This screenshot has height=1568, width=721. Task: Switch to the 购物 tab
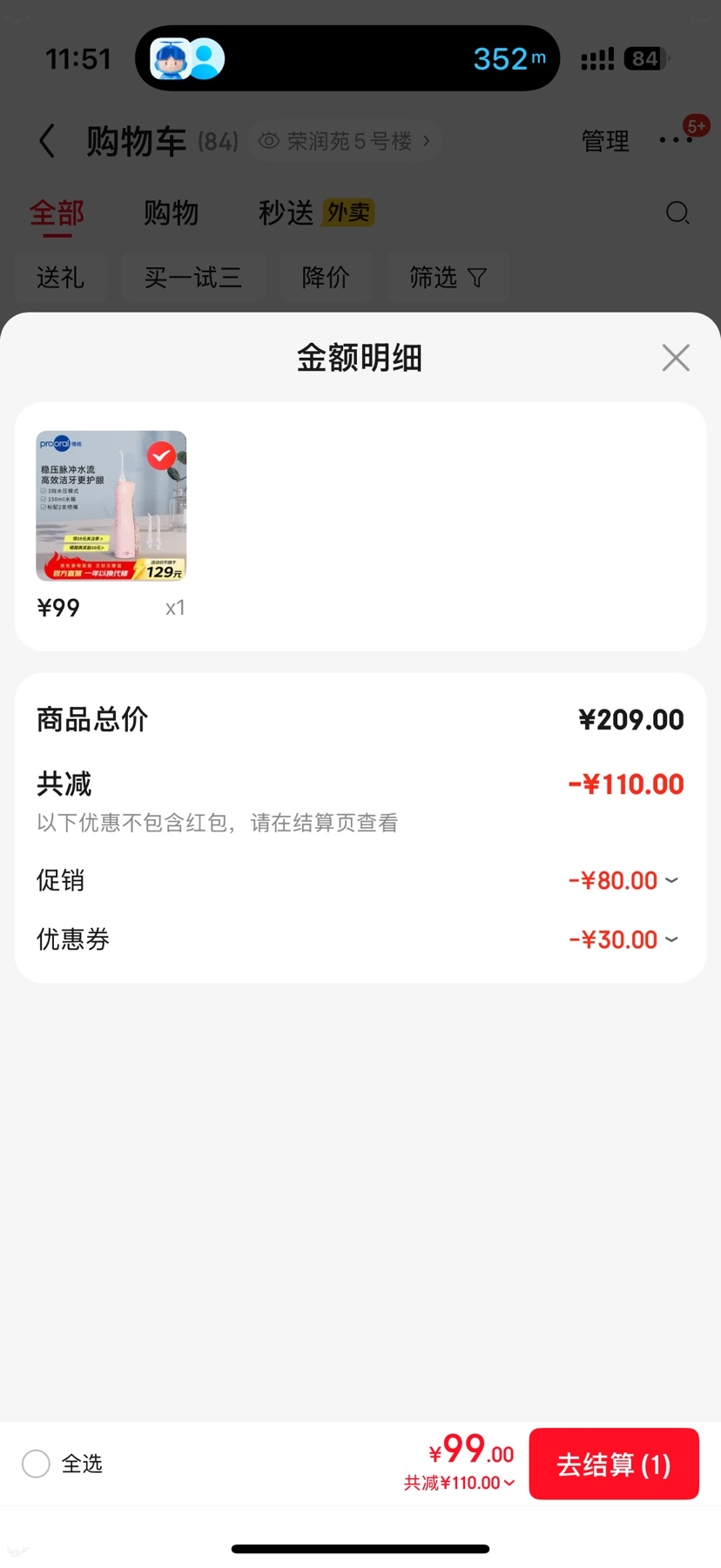coord(171,212)
